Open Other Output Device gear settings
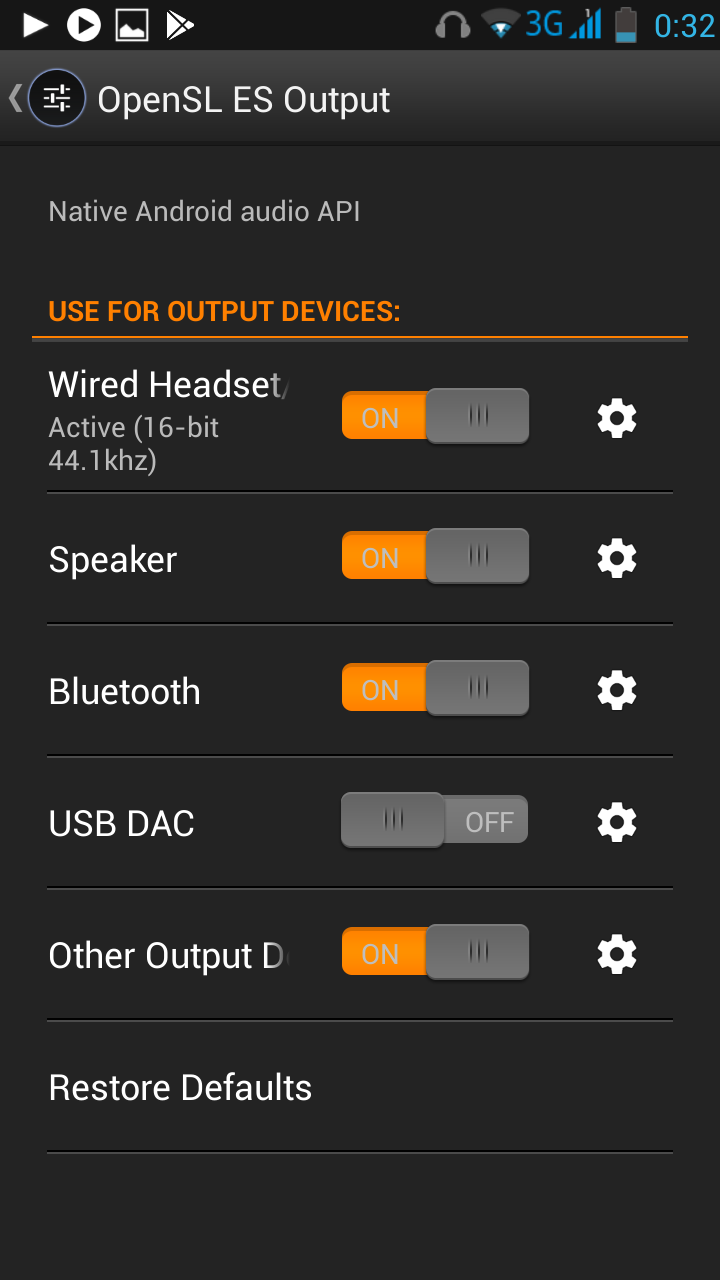The width and height of the screenshot is (720, 1280). click(x=617, y=954)
